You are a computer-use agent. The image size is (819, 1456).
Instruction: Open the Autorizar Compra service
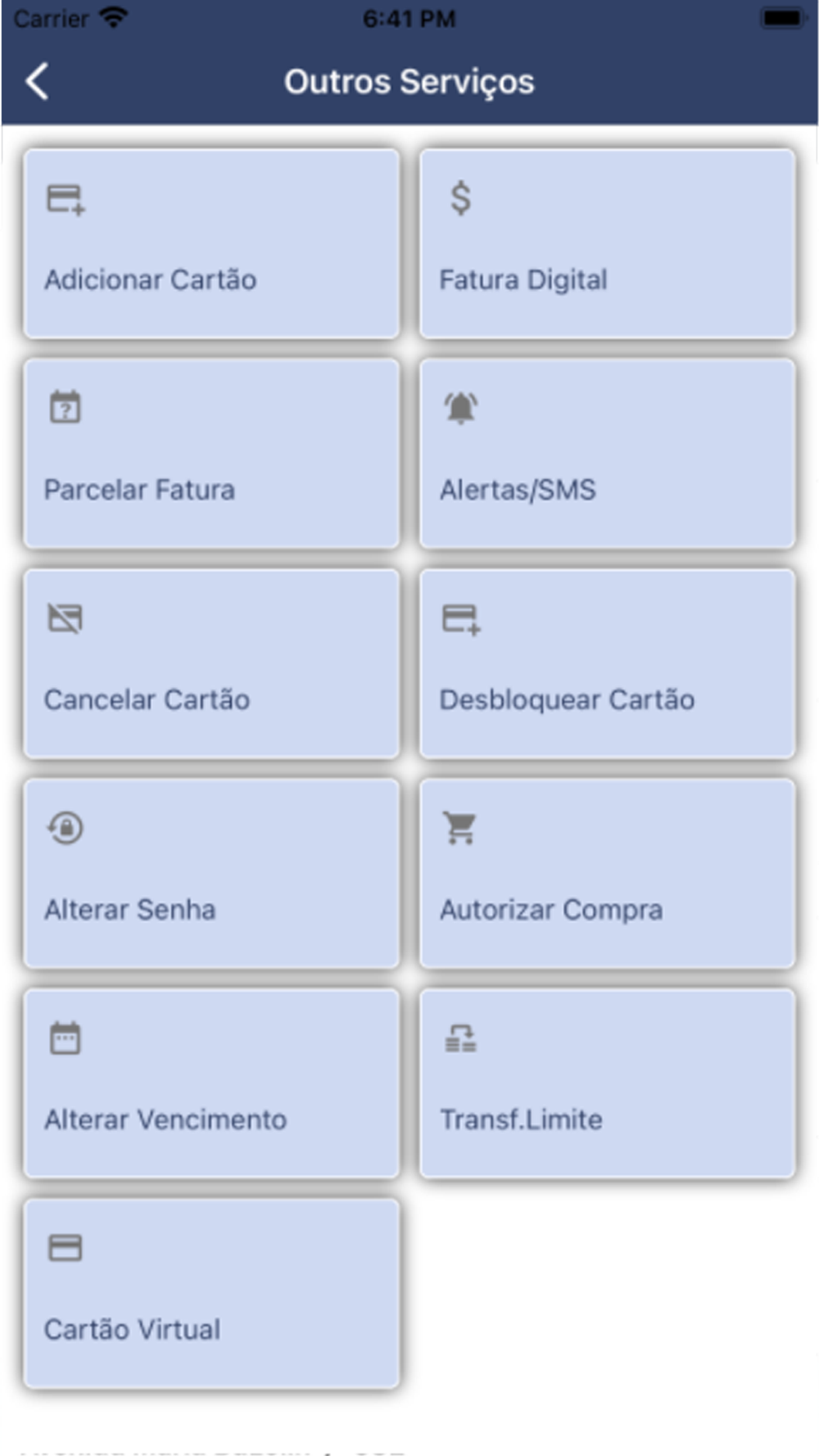[x=608, y=874]
